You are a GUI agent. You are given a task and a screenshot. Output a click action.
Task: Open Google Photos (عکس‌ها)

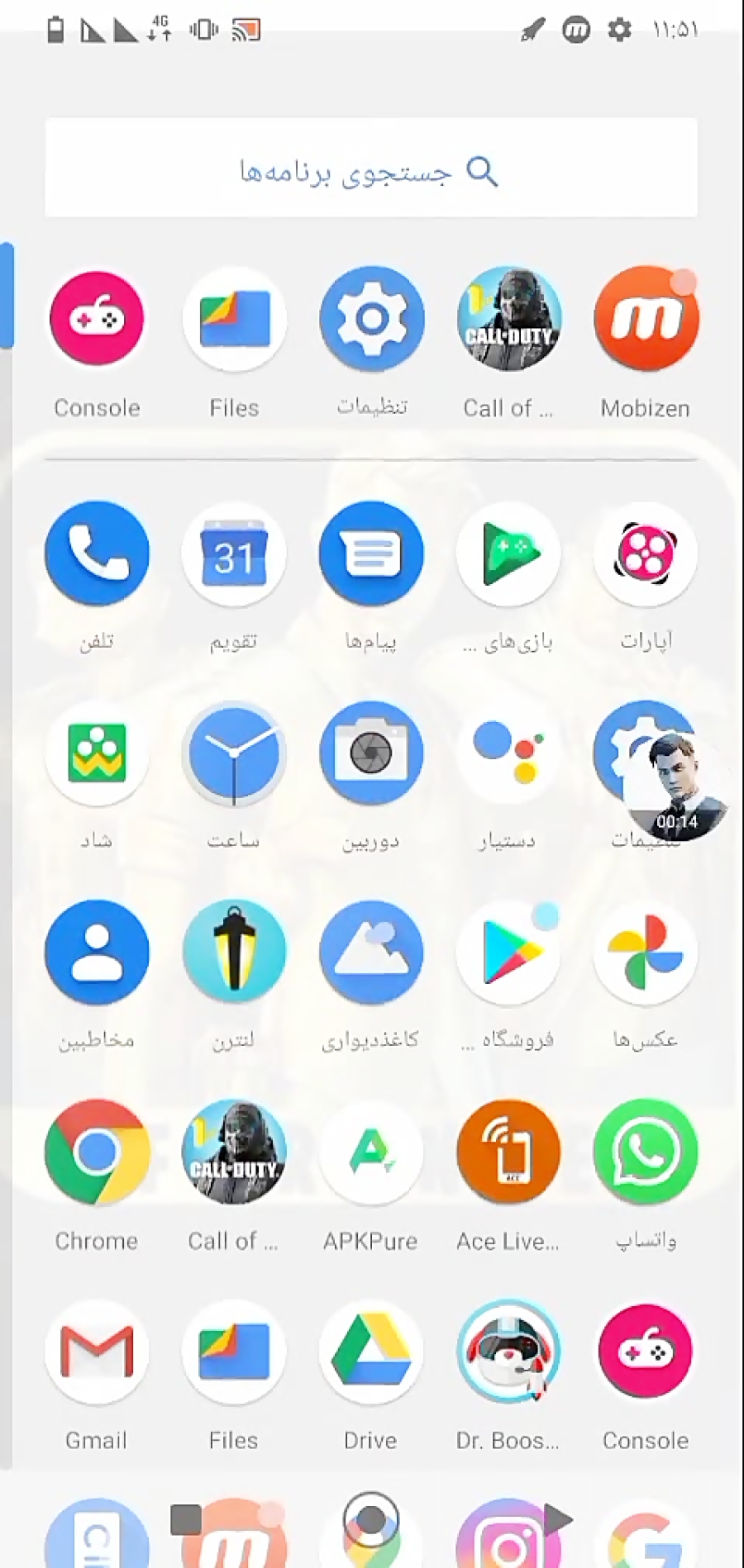[x=646, y=953]
